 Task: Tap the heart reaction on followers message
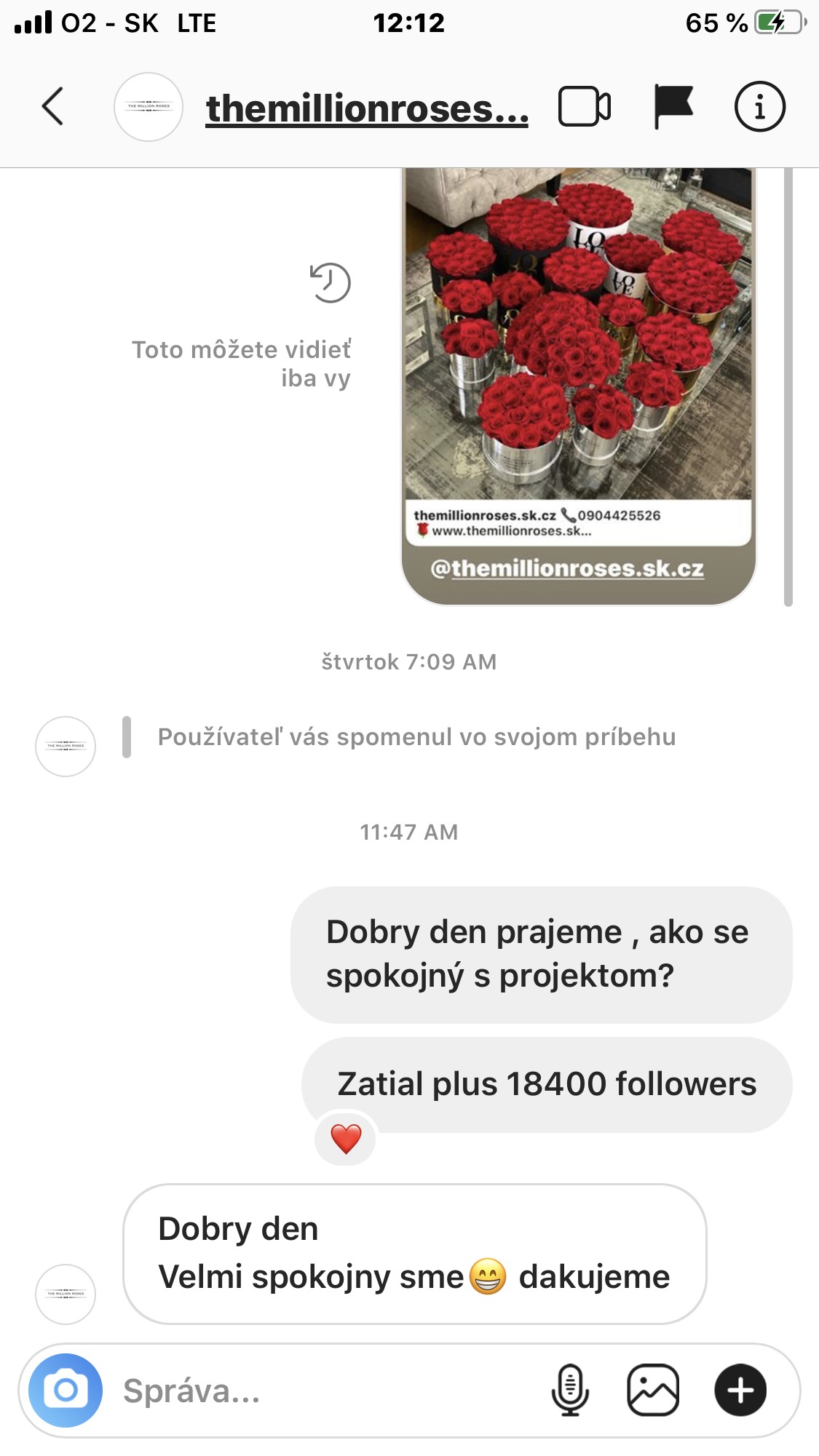[346, 1139]
